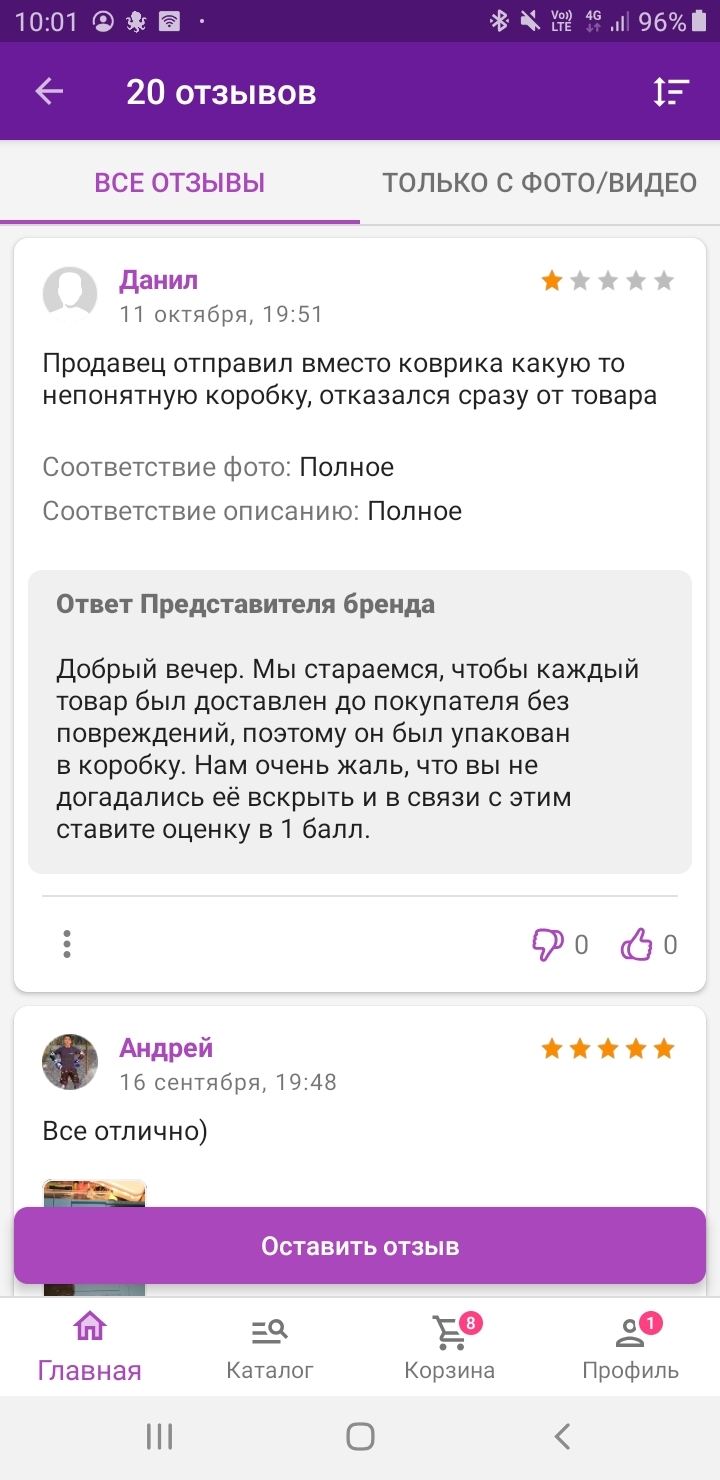Switch to the Профиль tab
This screenshot has height=1480, width=720.
(x=630, y=1347)
